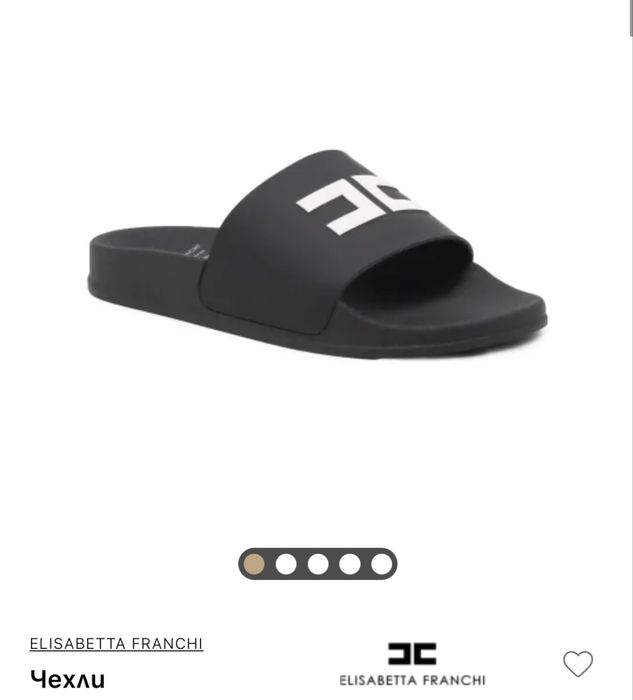Add the slides to favorites with the heart
633x700 pixels.
(x=578, y=663)
